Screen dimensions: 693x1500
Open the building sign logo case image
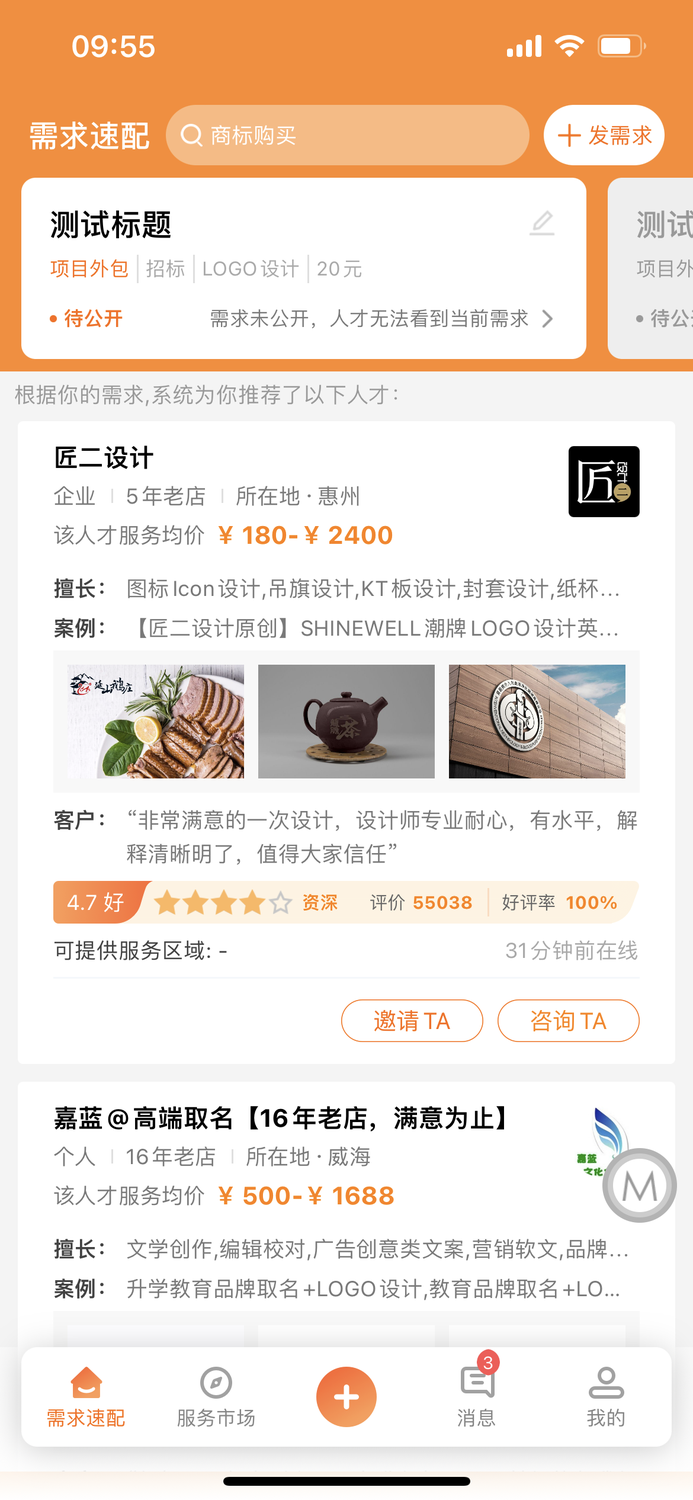pos(537,721)
